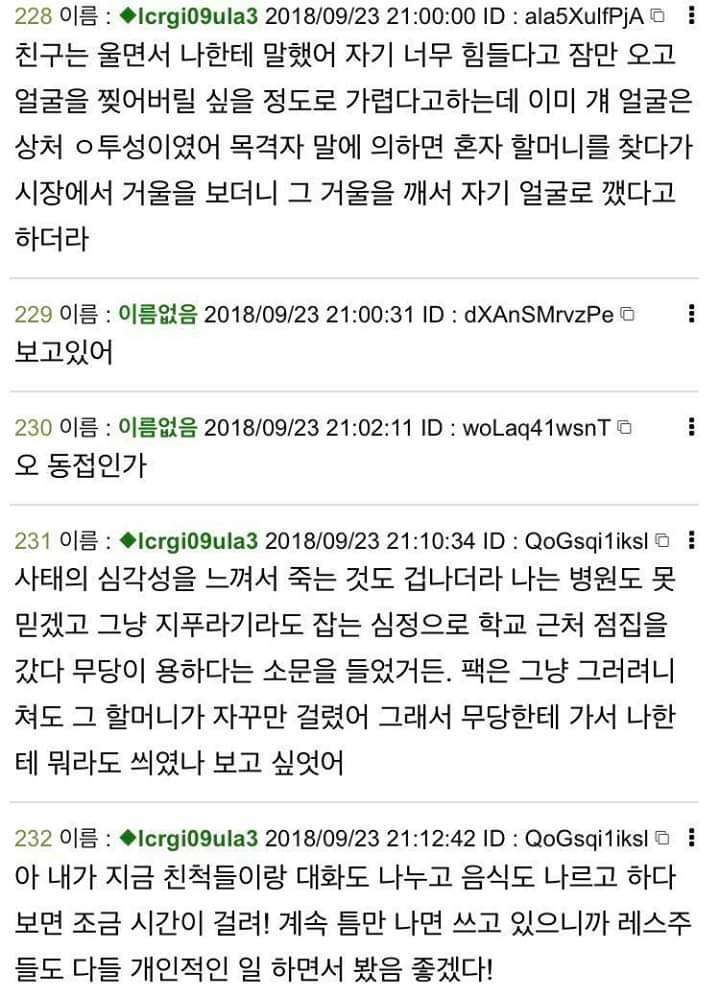Image resolution: width=720 pixels, height=997 pixels.
Task: Copy the ID woLaq41wsnT on post 230
Action: [623, 427]
